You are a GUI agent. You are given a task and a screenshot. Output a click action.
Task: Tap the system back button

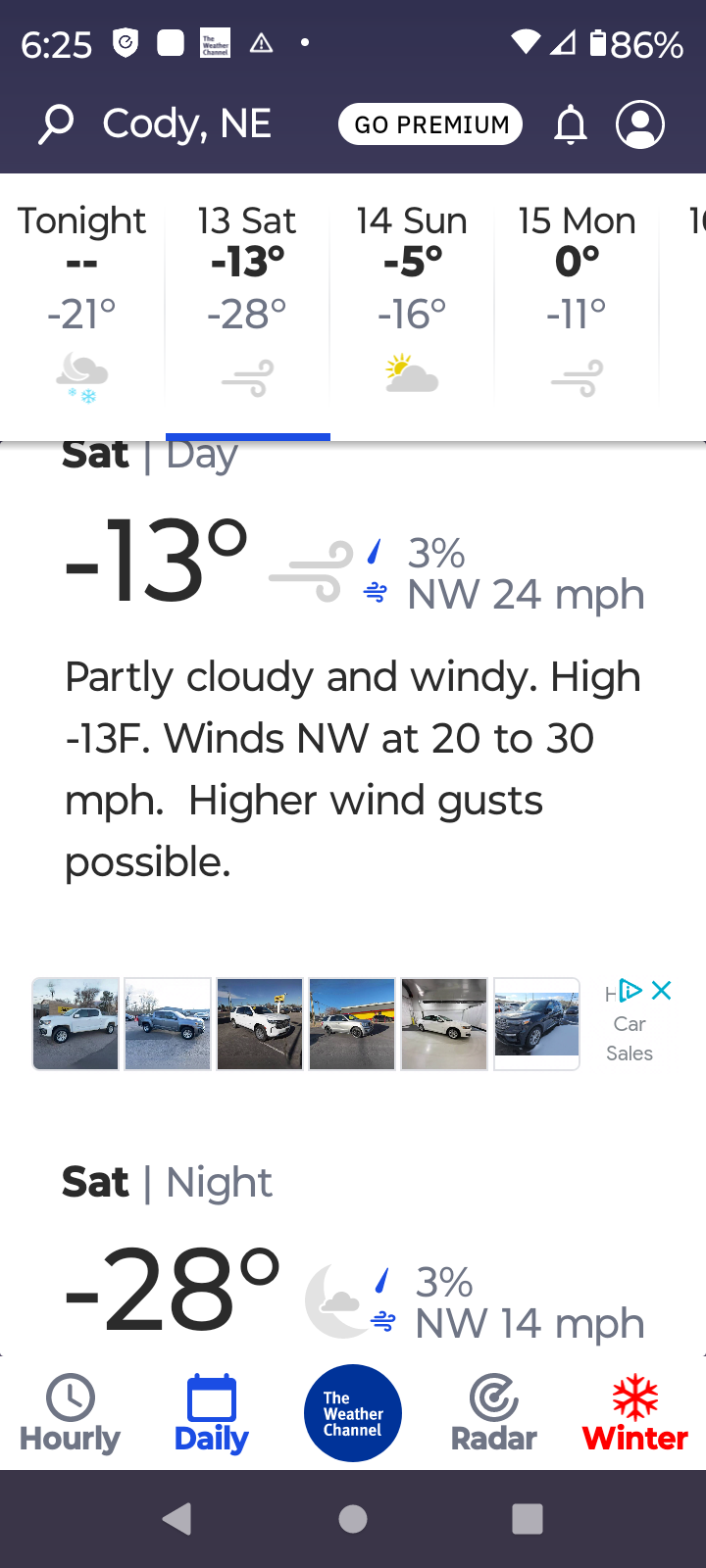177,1519
